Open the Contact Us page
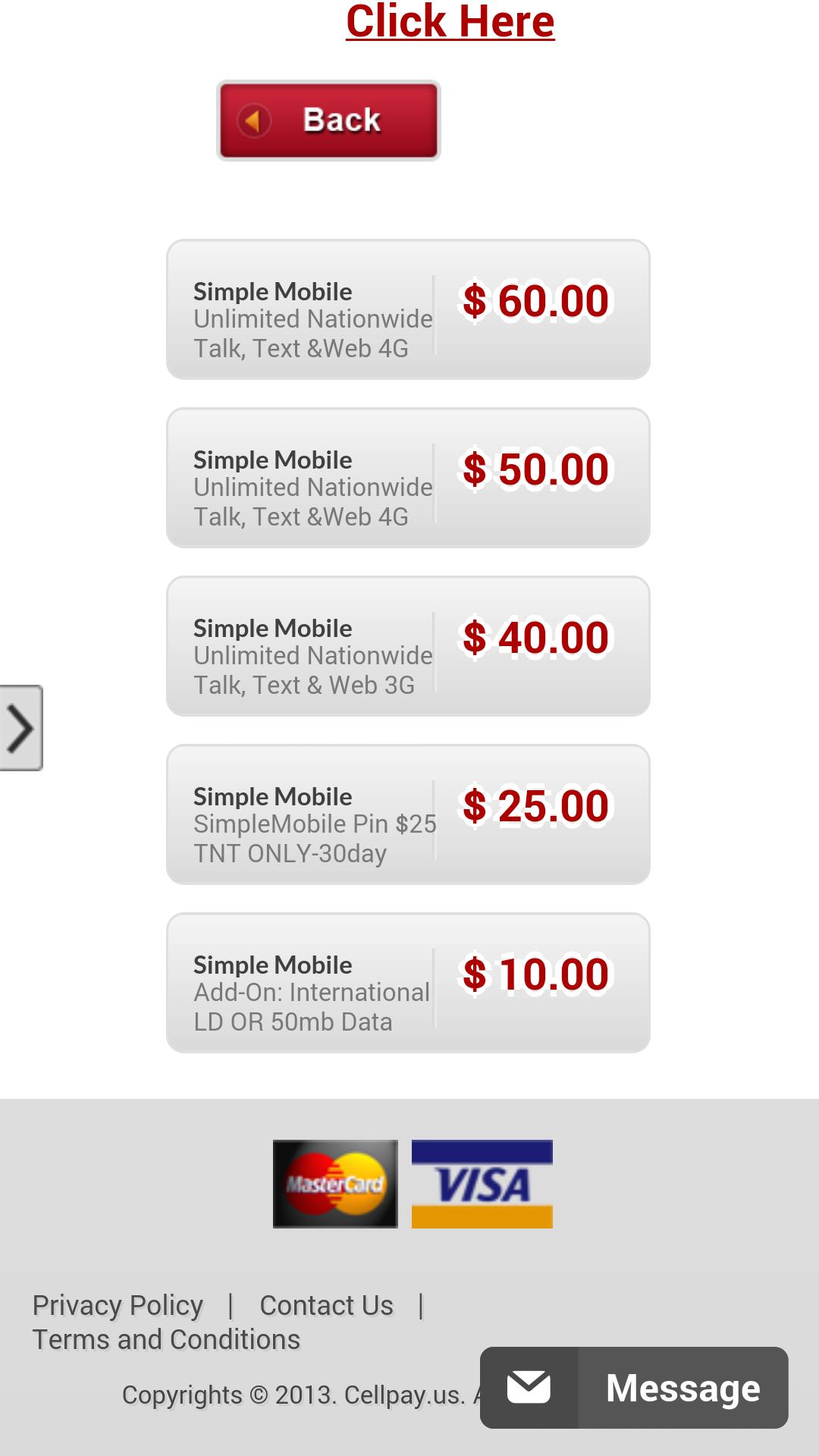This screenshot has height=1456, width=819. click(x=326, y=1304)
